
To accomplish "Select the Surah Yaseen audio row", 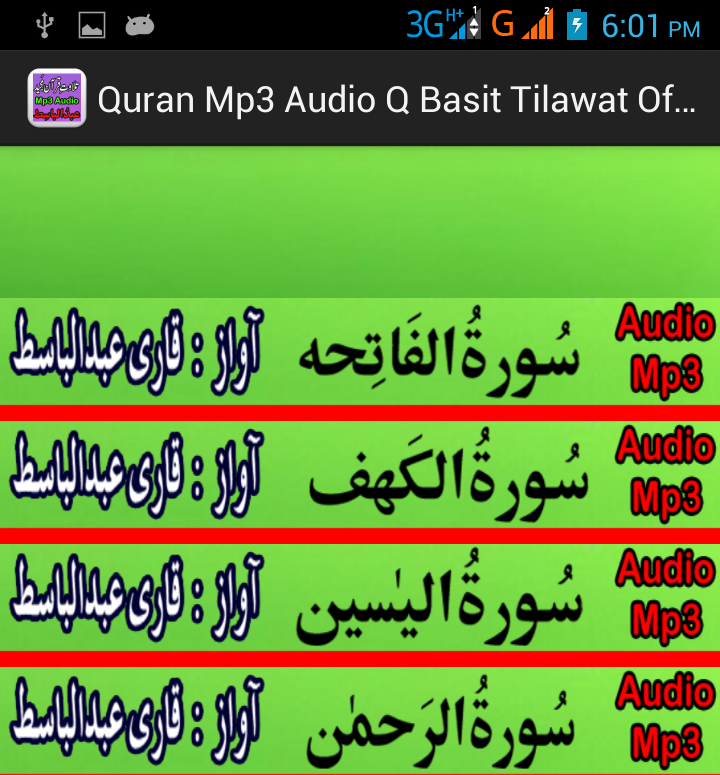I will coord(360,598).
